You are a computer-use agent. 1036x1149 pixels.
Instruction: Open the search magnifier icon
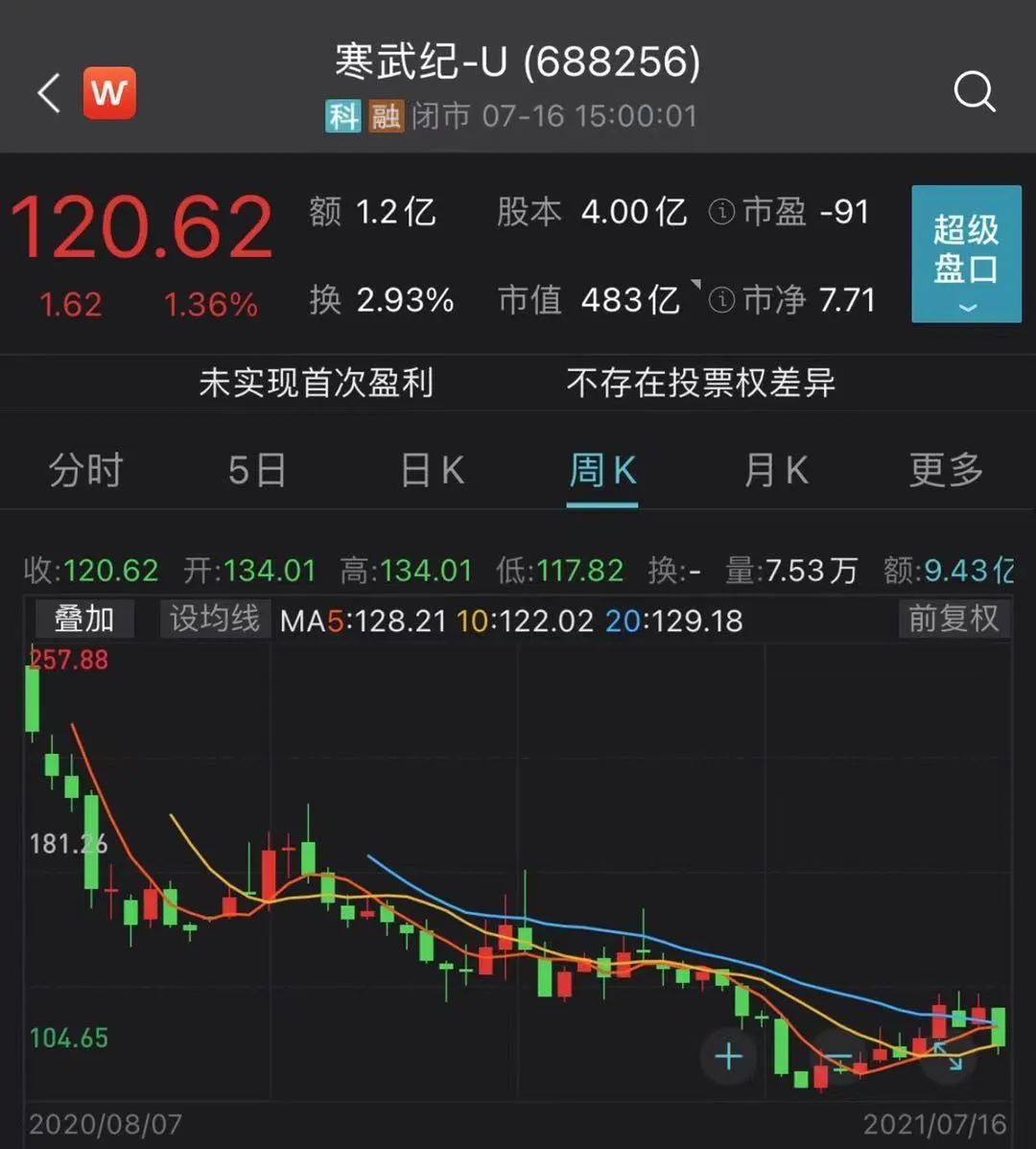pyautogui.click(x=975, y=93)
